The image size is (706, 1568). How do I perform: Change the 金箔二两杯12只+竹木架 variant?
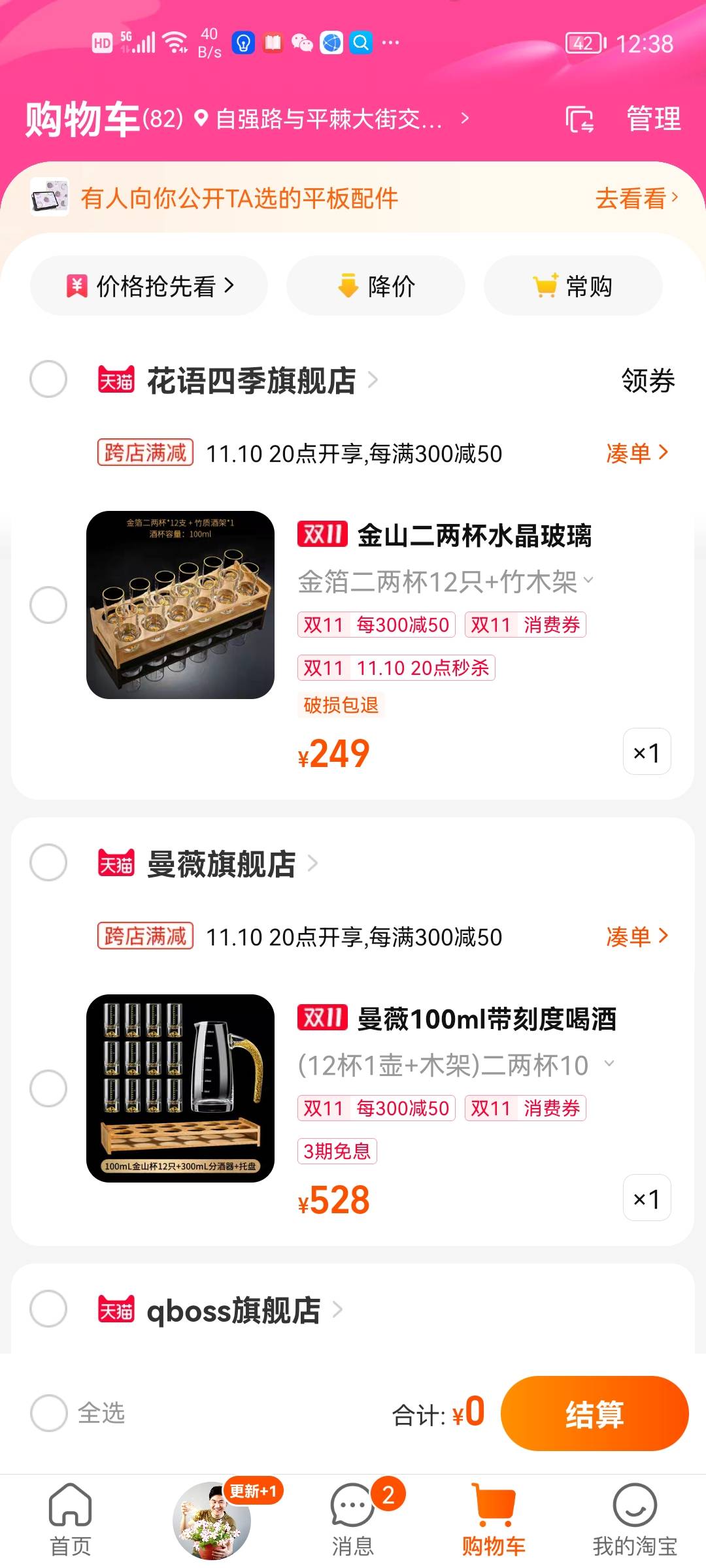click(446, 581)
